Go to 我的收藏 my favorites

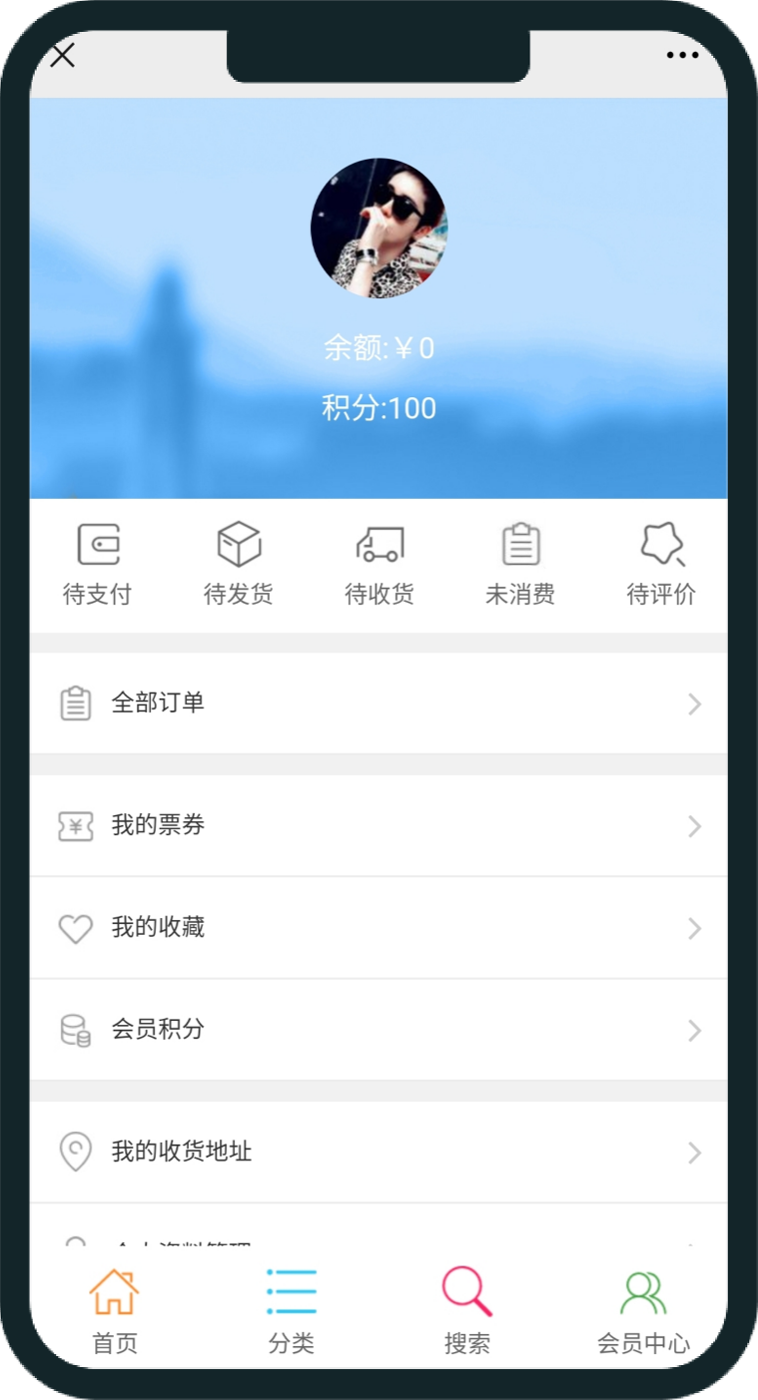pos(378,928)
